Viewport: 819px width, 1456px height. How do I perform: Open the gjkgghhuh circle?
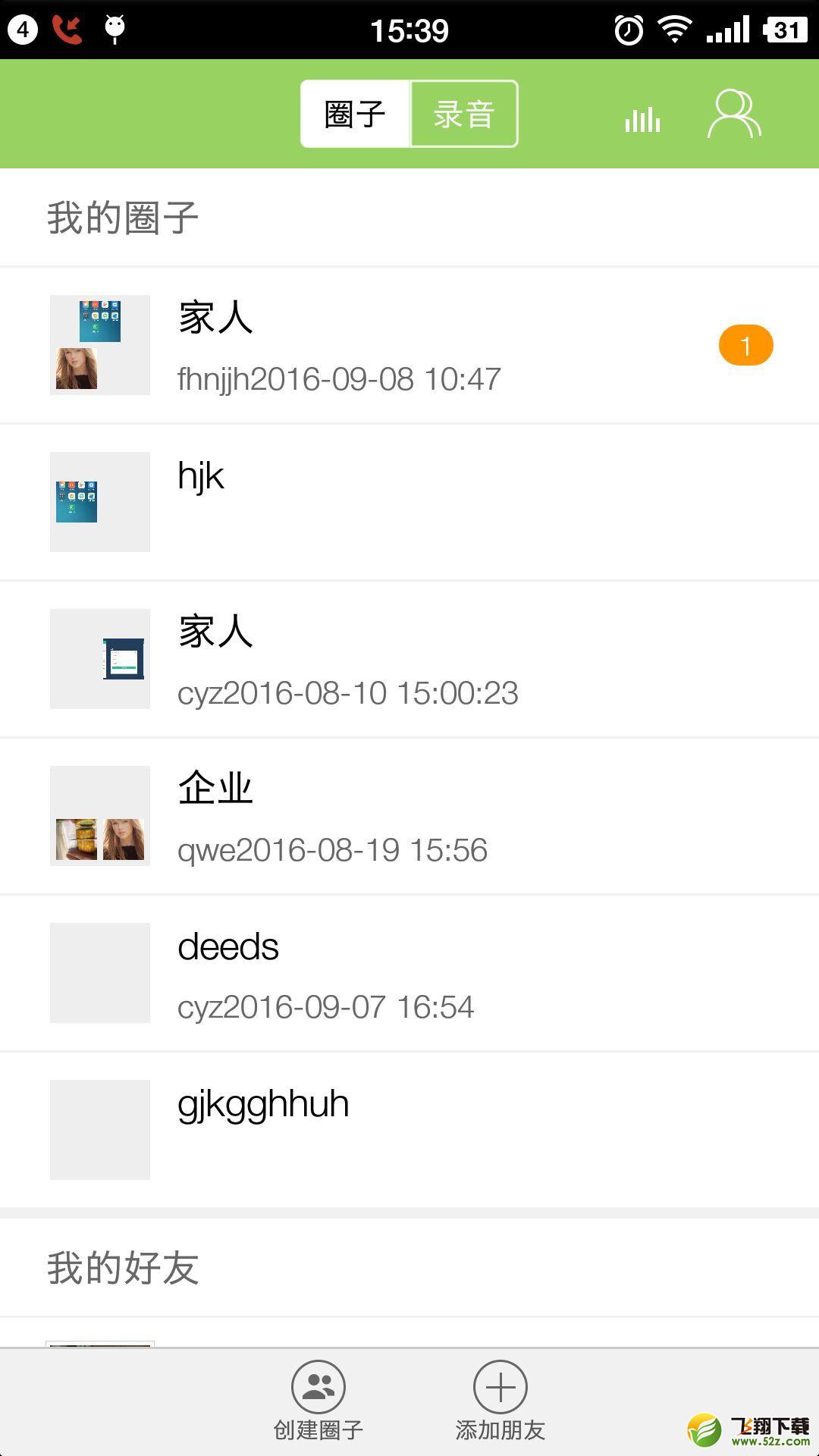click(x=409, y=1130)
